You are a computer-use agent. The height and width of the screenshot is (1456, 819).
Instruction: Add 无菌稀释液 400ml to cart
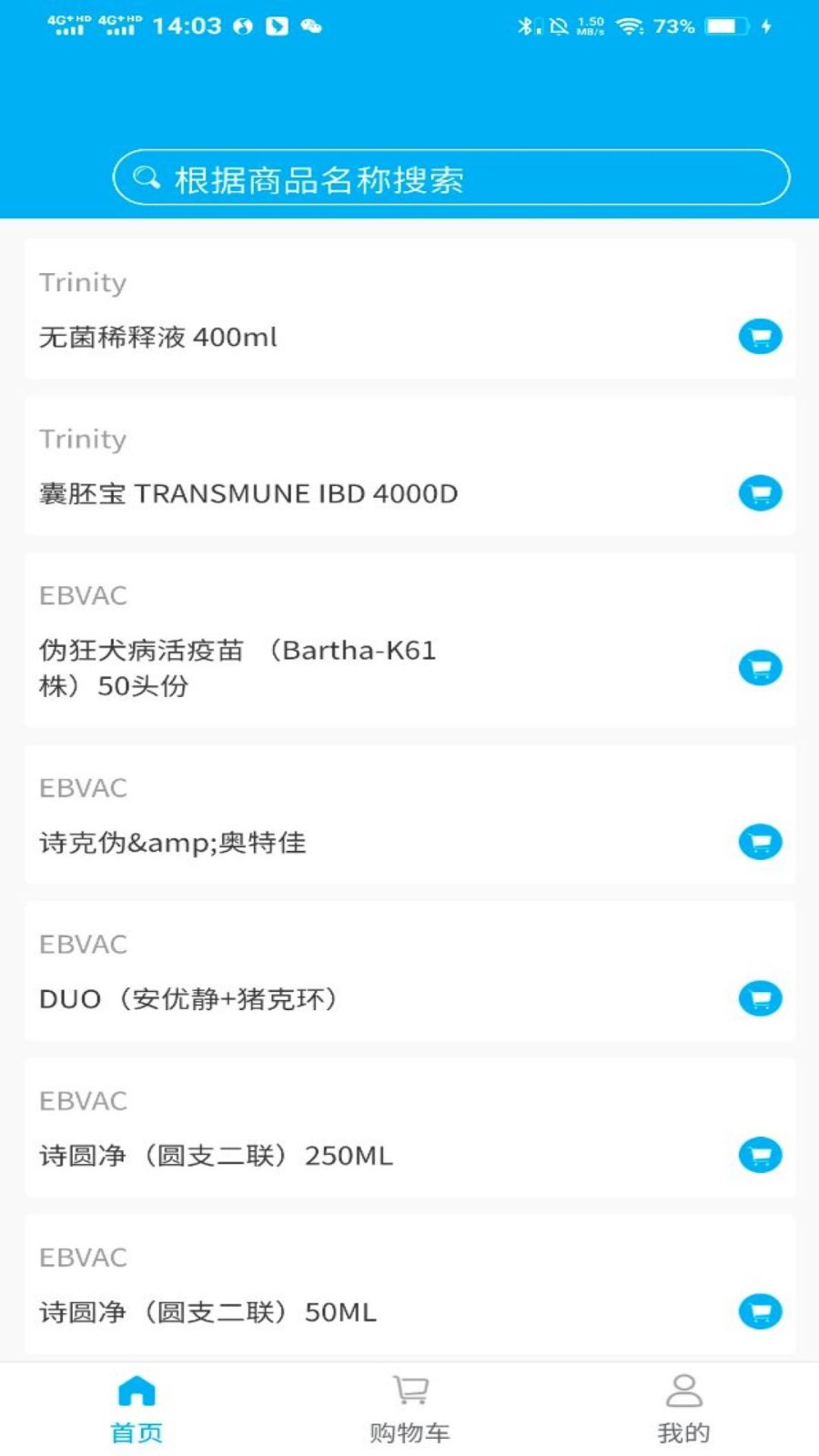[x=760, y=337]
